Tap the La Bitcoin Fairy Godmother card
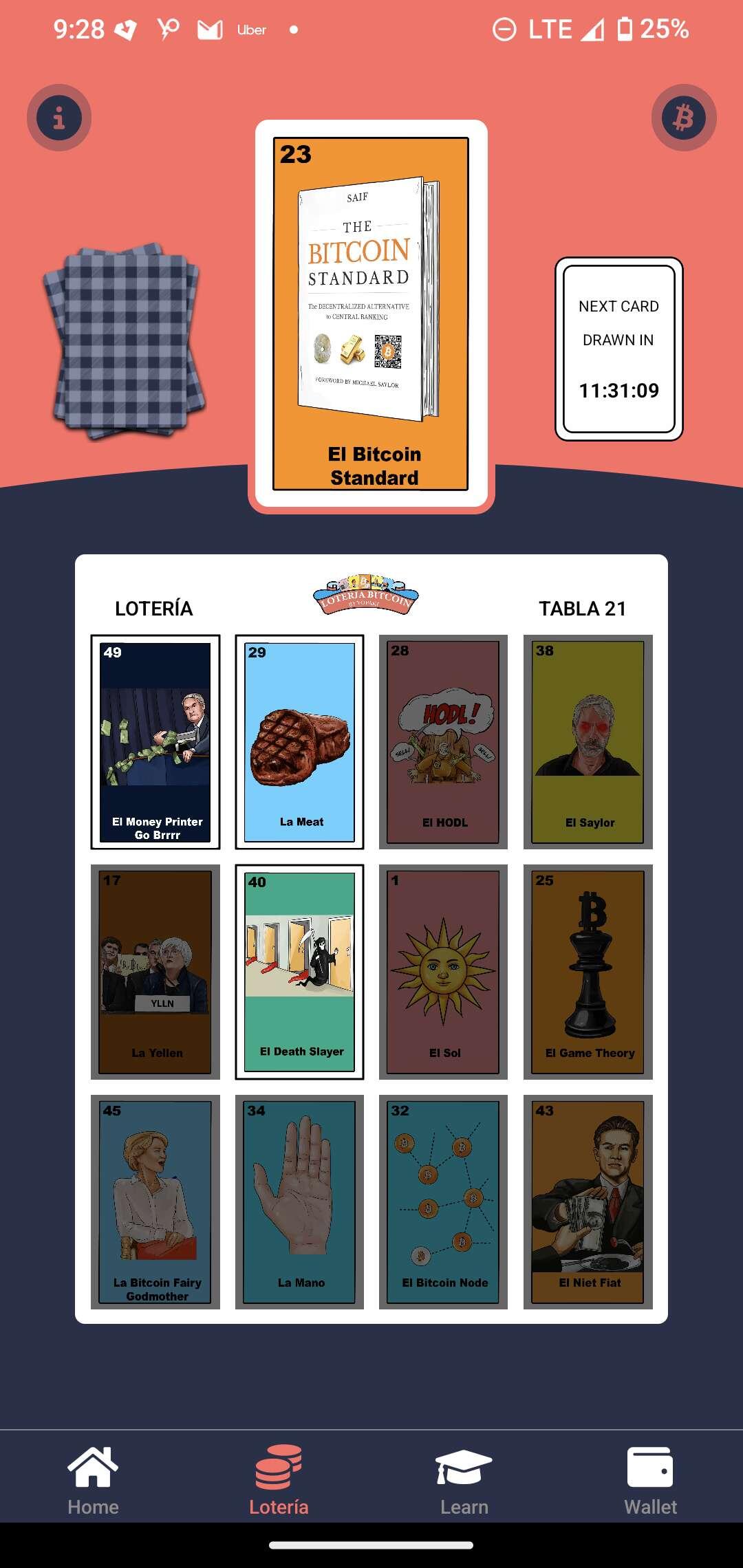This screenshot has width=743, height=1568. 155,1202
